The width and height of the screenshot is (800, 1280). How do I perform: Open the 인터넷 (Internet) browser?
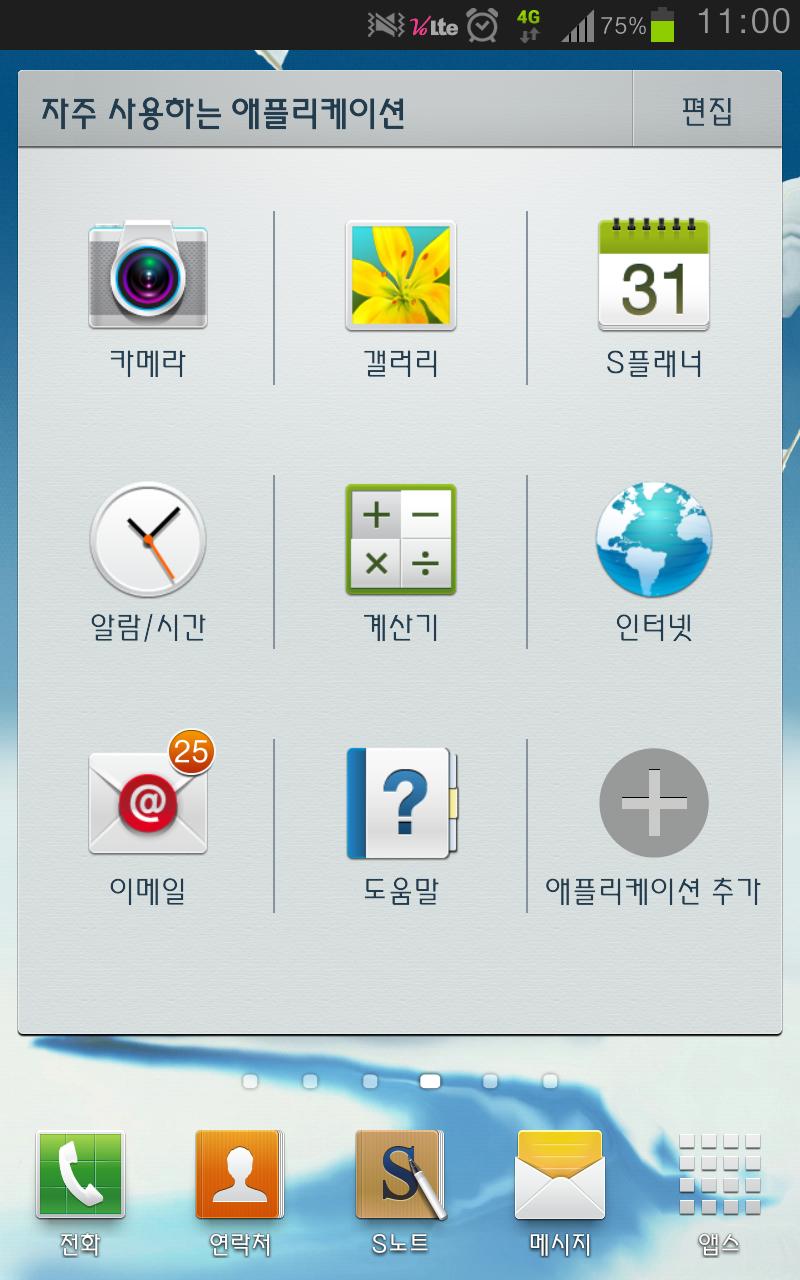pyautogui.click(x=653, y=541)
